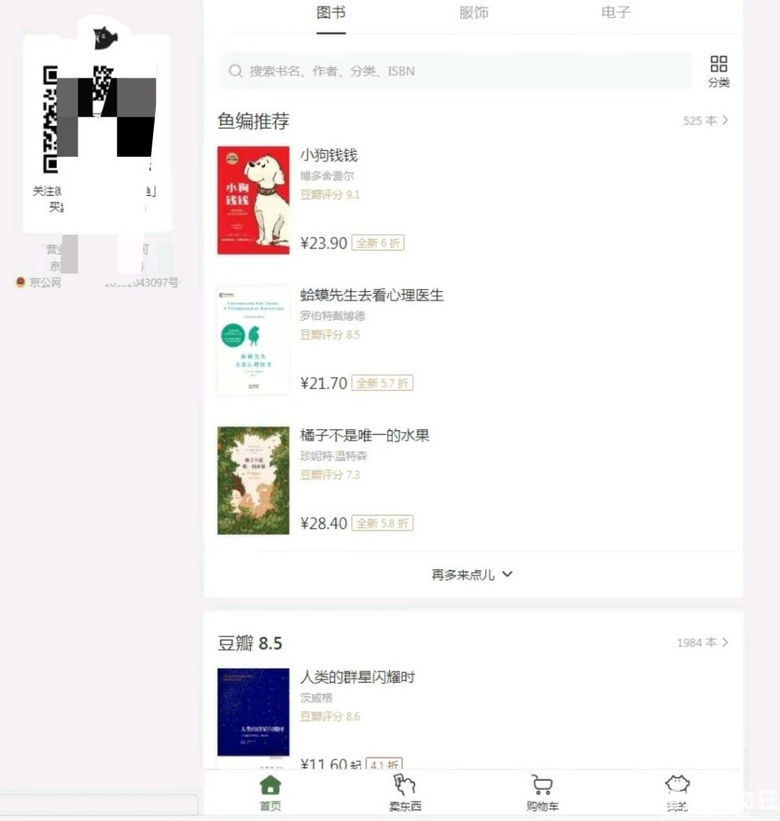Switch to the 电子 tab
Viewport: 780px width, 821px height.
[615, 13]
